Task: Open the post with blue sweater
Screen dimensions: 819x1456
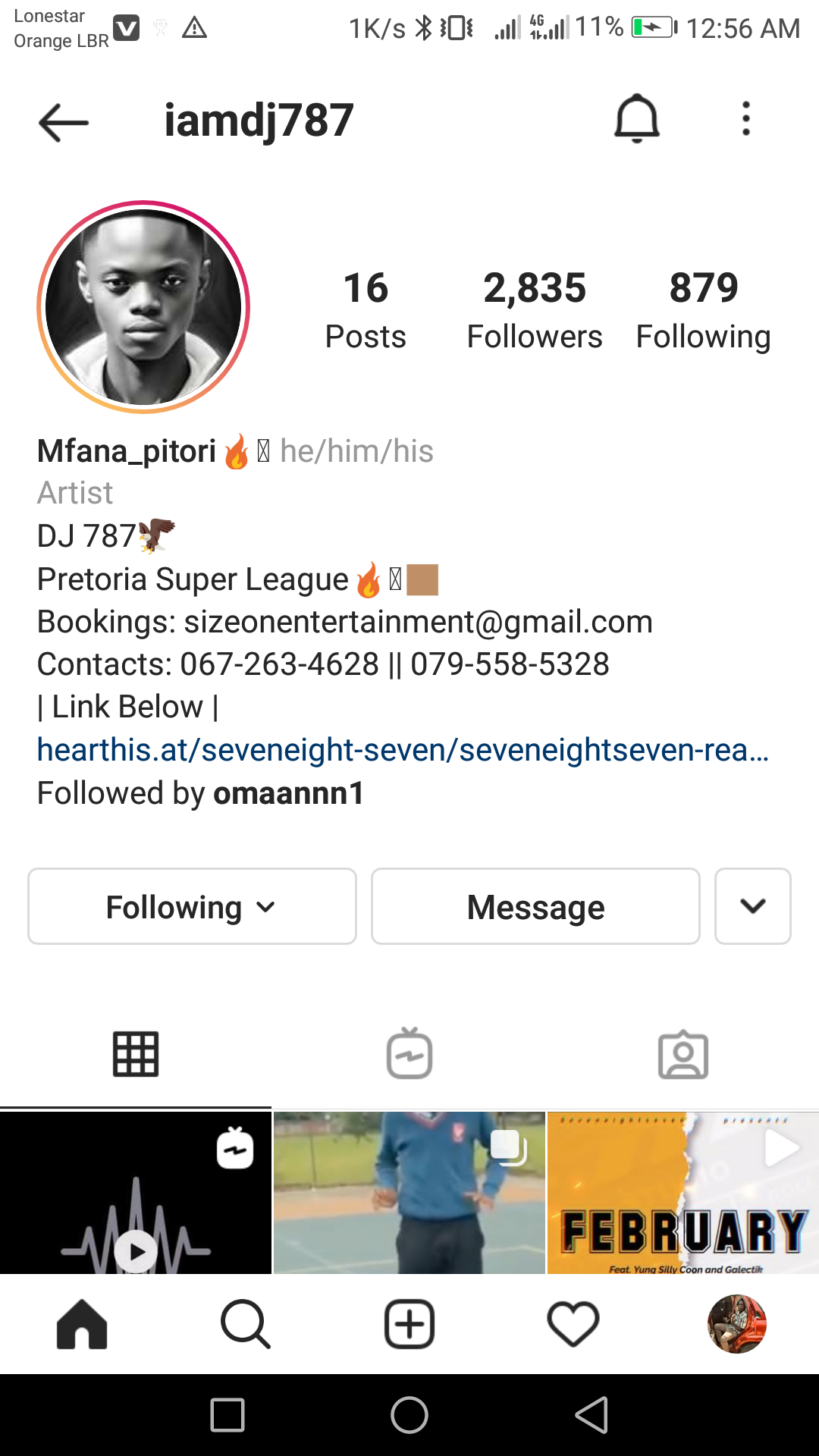Action: click(409, 1193)
